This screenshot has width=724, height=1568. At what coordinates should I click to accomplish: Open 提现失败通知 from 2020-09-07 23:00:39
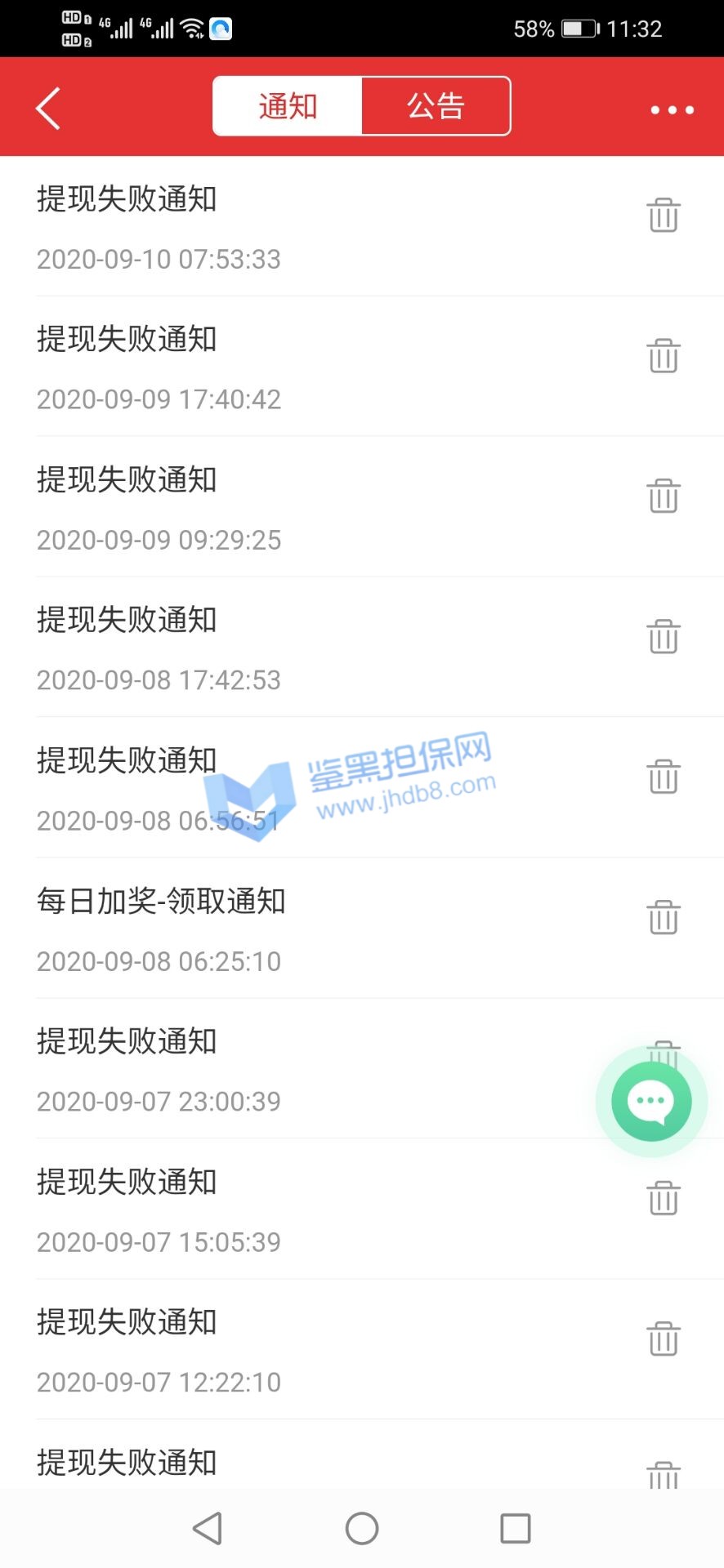click(x=245, y=1068)
